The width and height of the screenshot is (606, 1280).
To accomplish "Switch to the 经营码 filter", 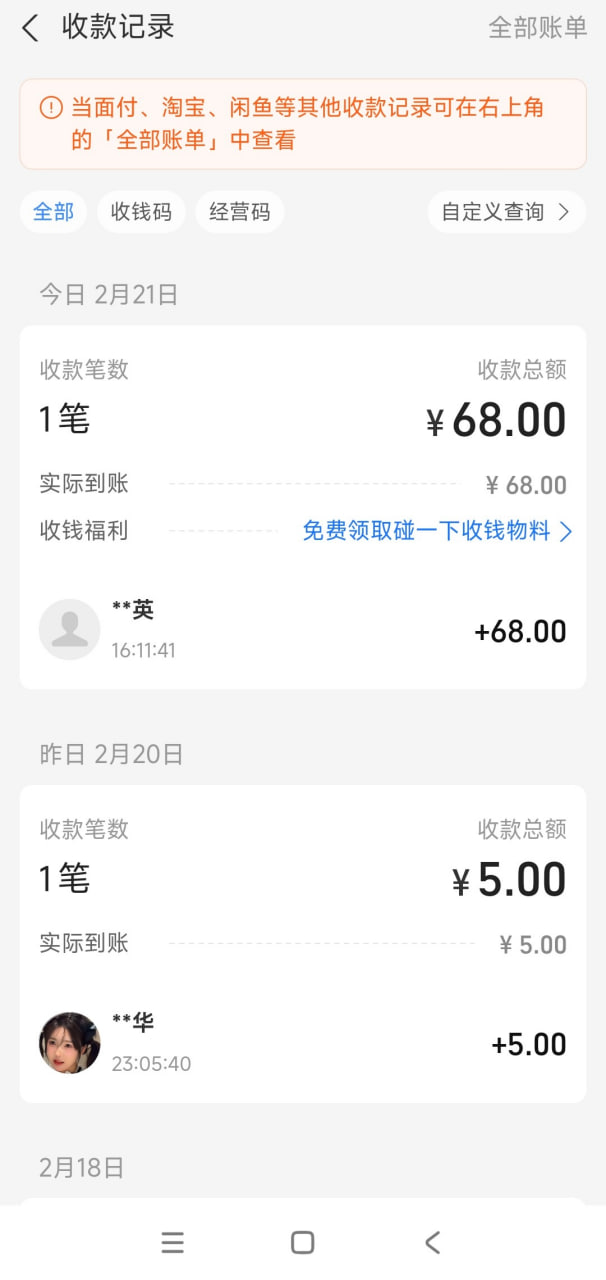I will coord(239,212).
